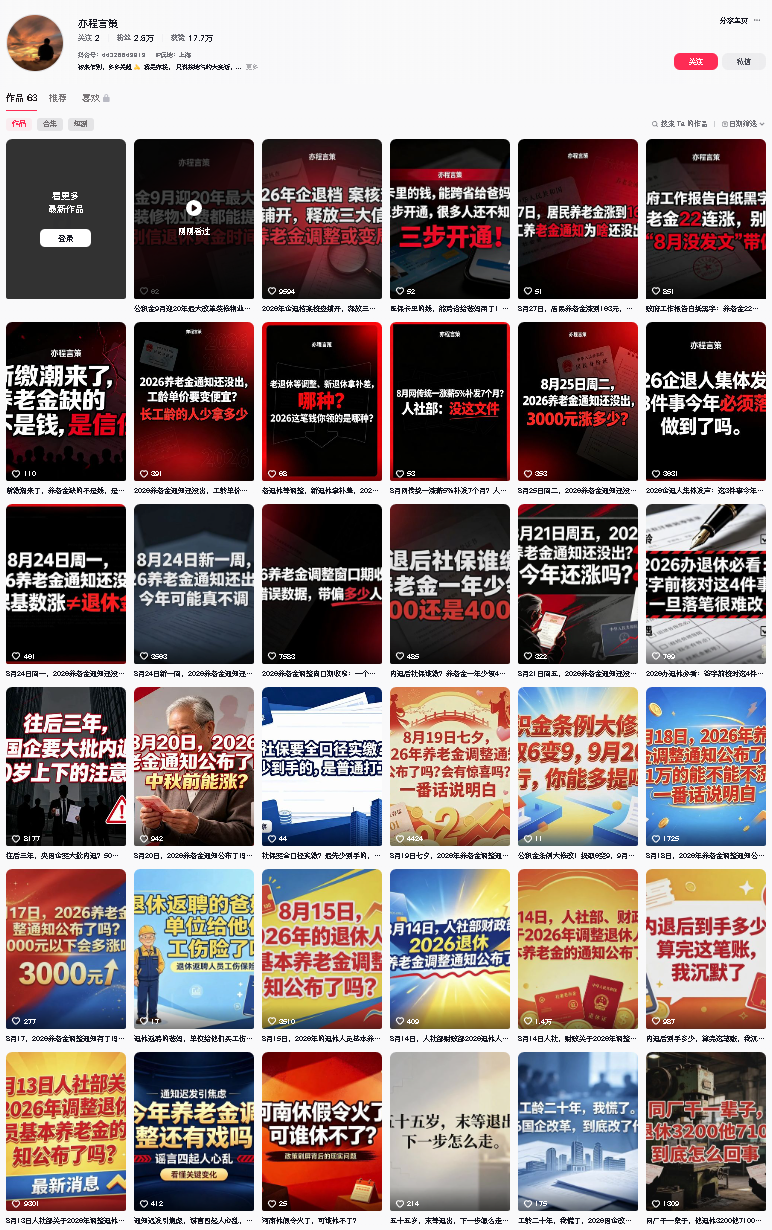The width and height of the screenshot is (772, 1230).
Task: Select the 合集 filter chip
Action: pyautogui.click(x=49, y=124)
